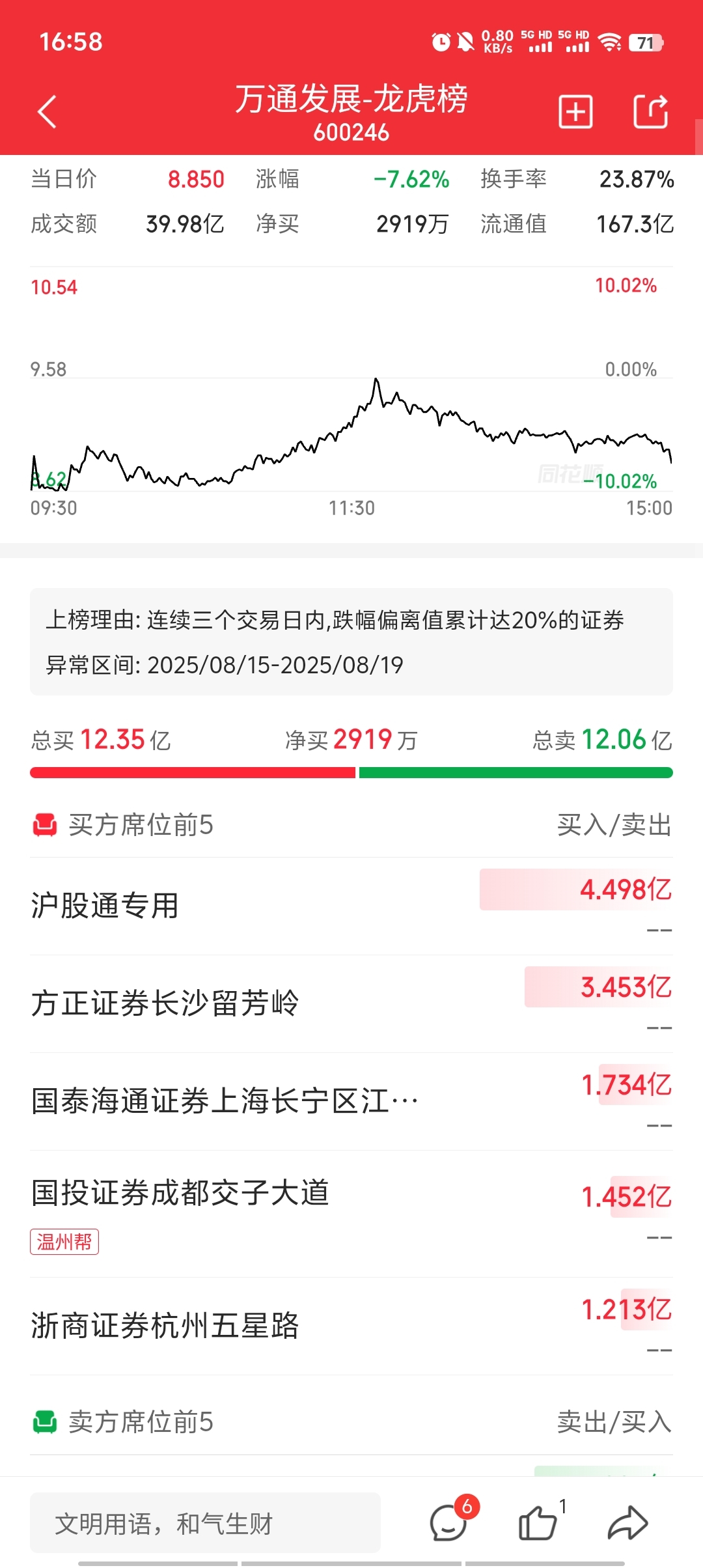Tap the comment field 文明用语，和气生财
Image resolution: width=703 pixels, height=1568 pixels.
pyautogui.click(x=205, y=1523)
